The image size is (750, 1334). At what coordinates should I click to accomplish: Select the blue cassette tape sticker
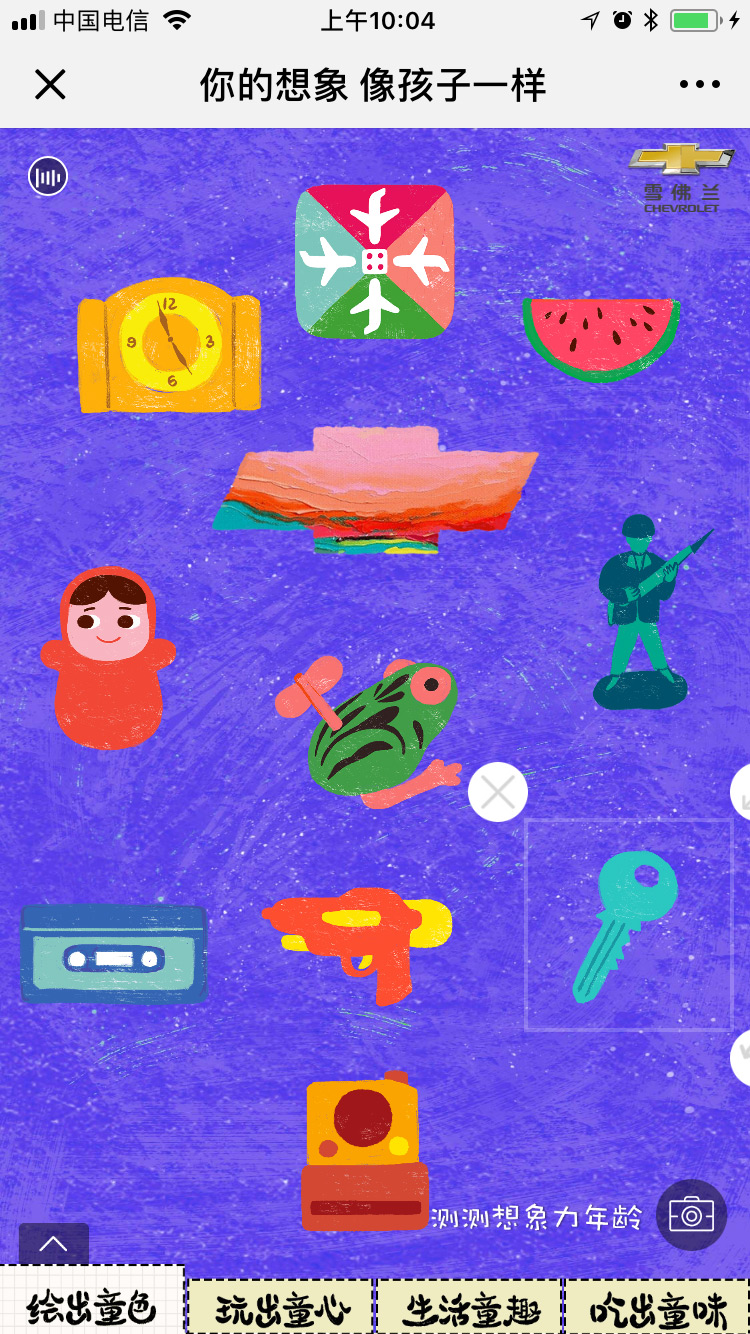[x=113, y=954]
